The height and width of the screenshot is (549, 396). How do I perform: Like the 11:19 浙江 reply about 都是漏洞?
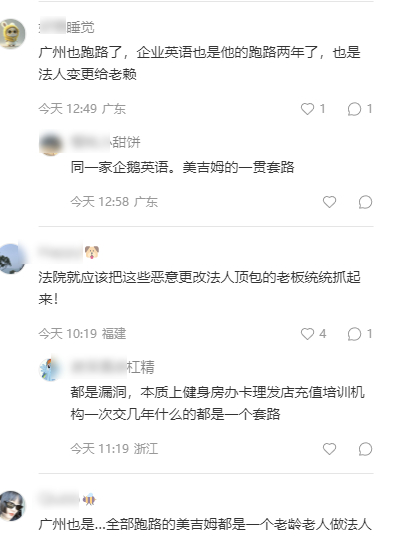329,449
